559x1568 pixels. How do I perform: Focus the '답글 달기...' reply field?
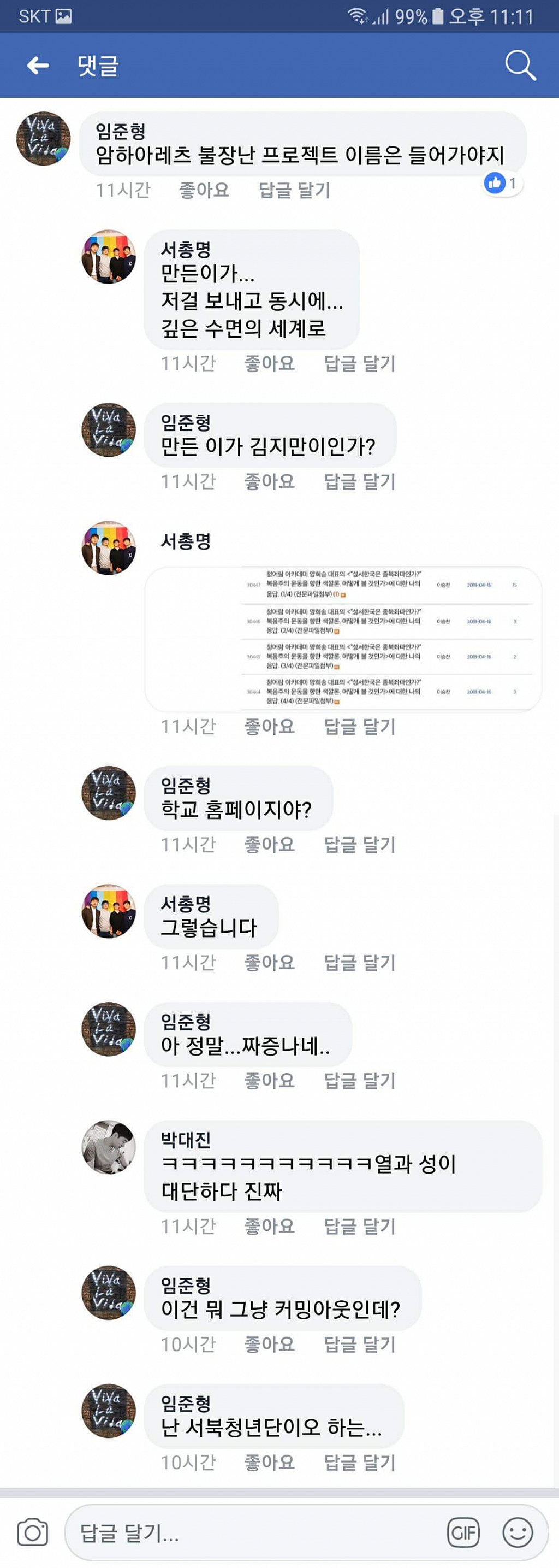tap(255, 1532)
